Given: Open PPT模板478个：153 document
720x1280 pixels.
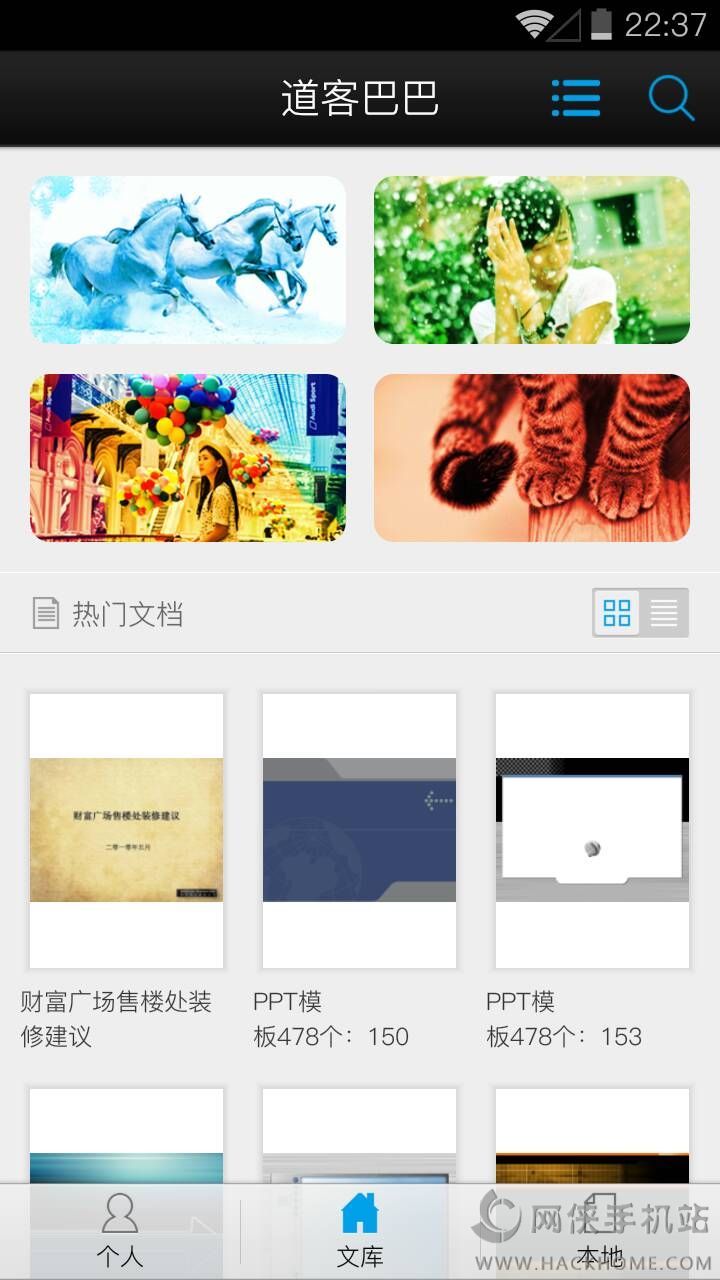Looking at the screenshot, I should pyautogui.click(x=592, y=830).
